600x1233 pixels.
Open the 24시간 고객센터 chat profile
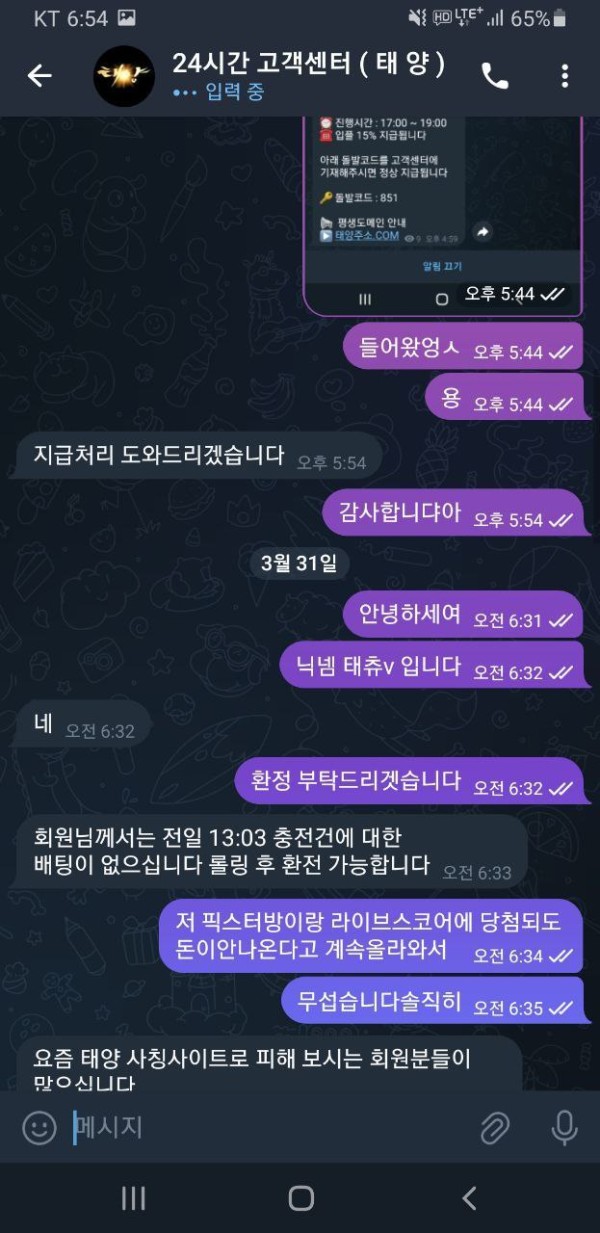pos(300,75)
